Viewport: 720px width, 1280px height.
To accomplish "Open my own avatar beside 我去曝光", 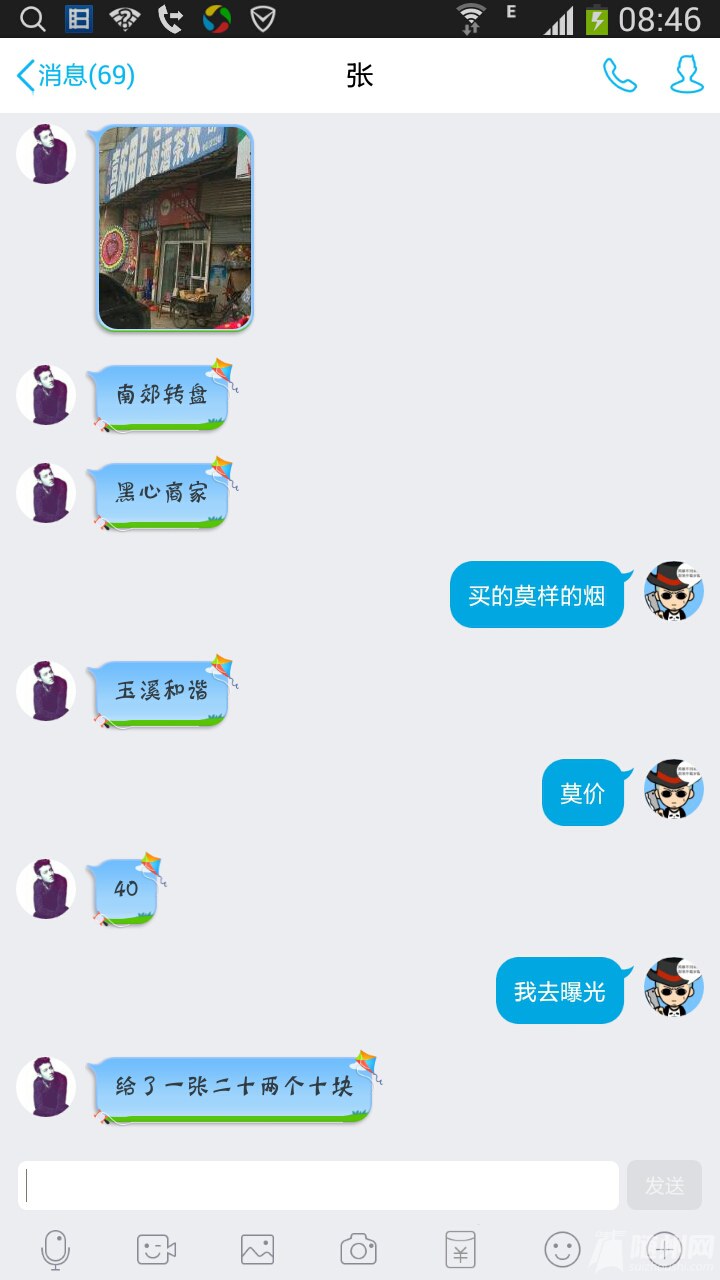I will 674,988.
